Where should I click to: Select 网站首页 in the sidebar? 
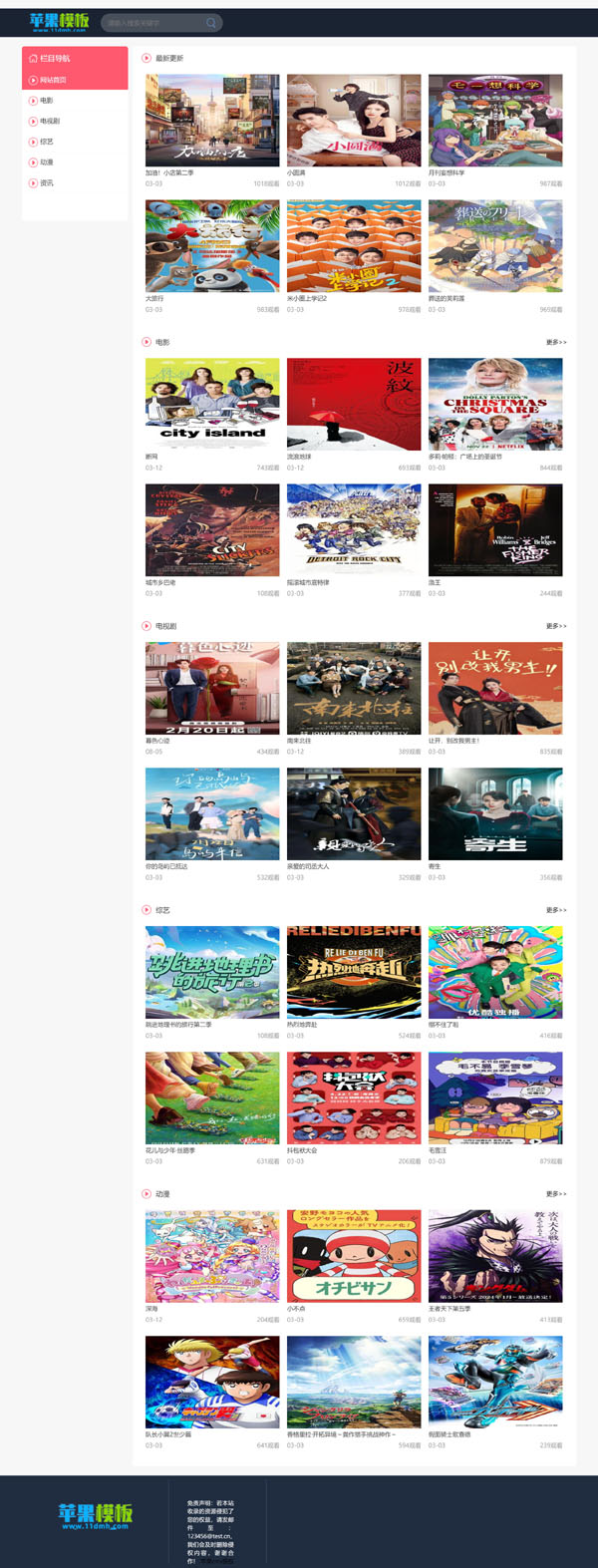point(52,80)
